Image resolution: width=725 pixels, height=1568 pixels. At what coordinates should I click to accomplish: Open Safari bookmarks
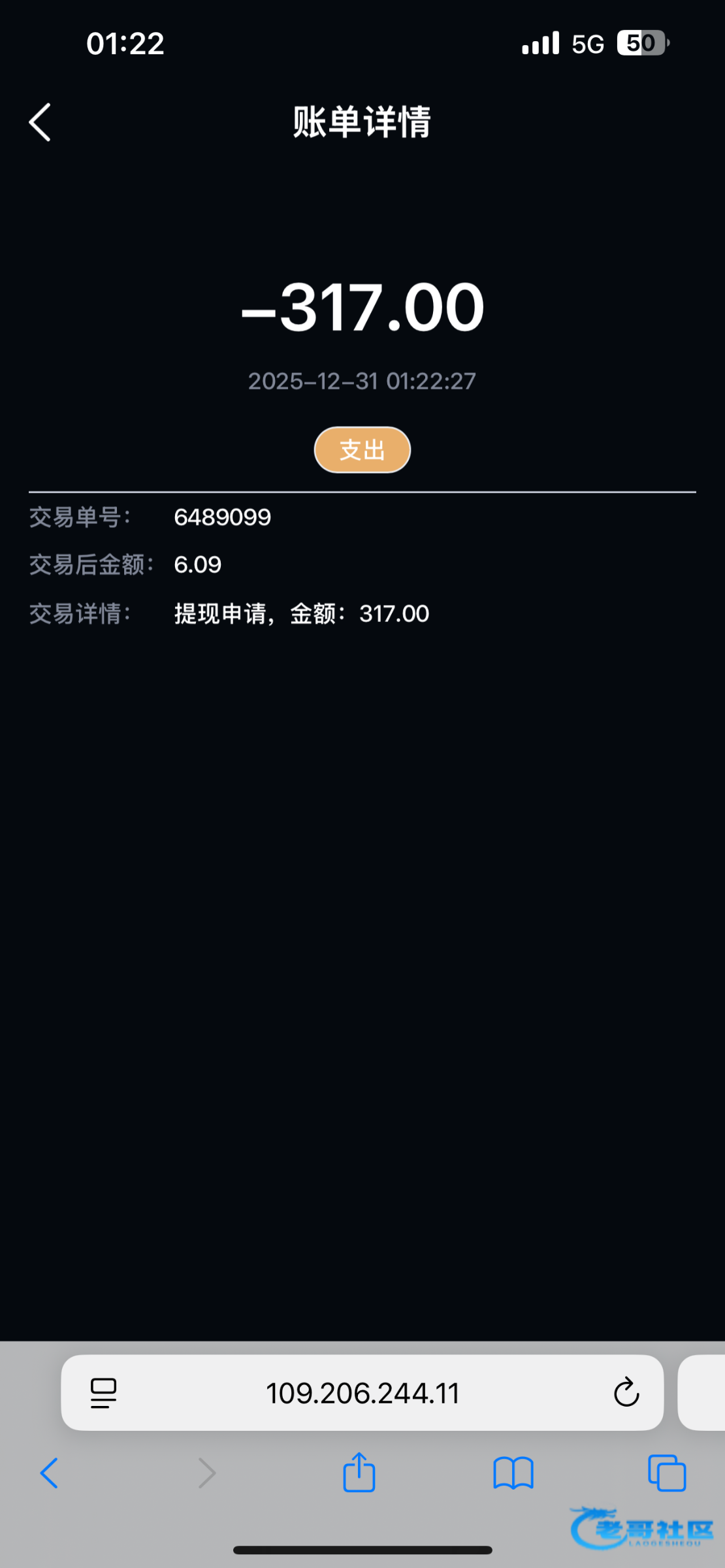513,1473
